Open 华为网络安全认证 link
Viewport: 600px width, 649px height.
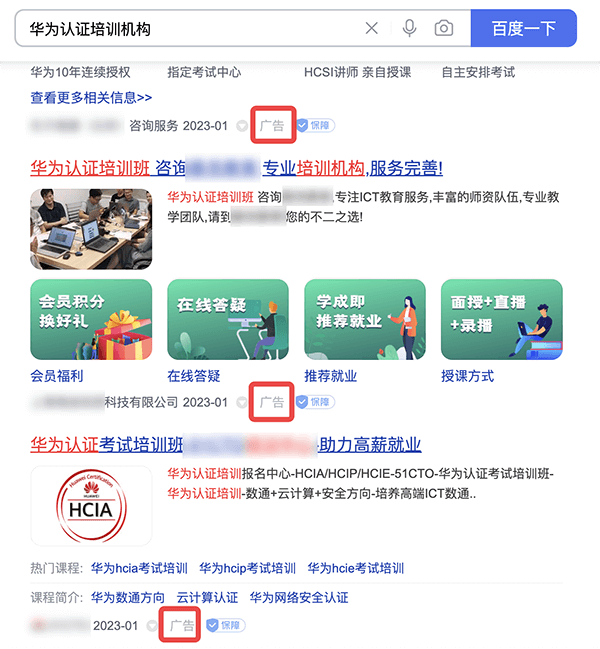click(x=299, y=597)
